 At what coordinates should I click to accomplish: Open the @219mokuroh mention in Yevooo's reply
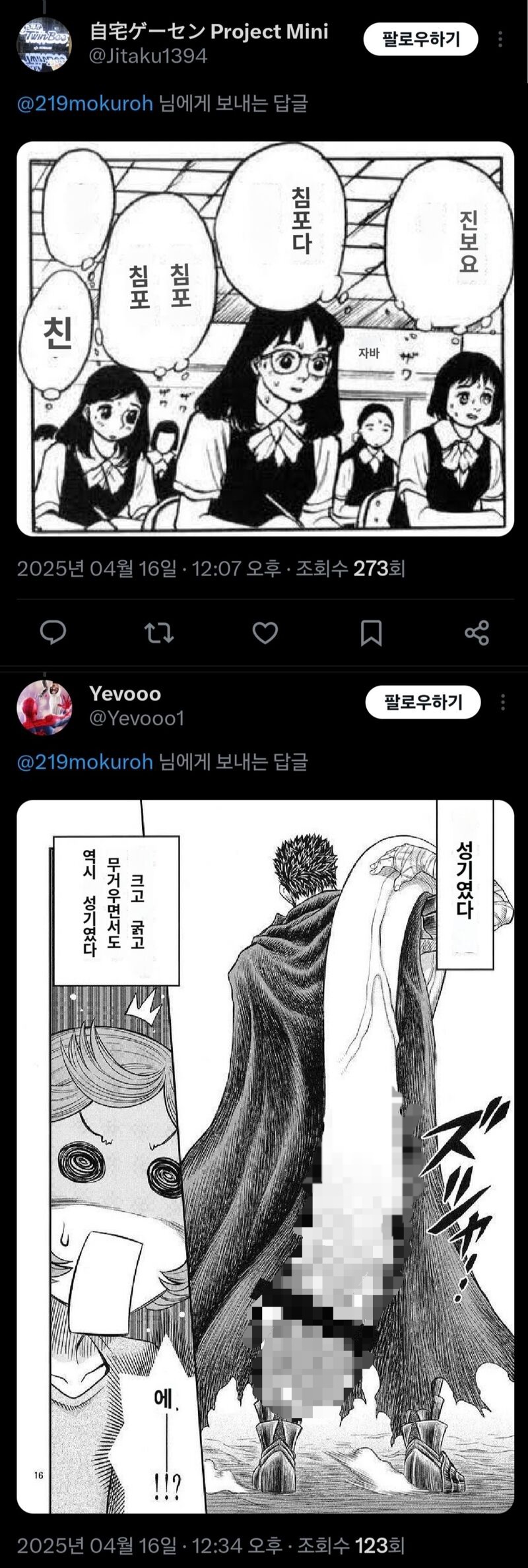click(x=85, y=762)
